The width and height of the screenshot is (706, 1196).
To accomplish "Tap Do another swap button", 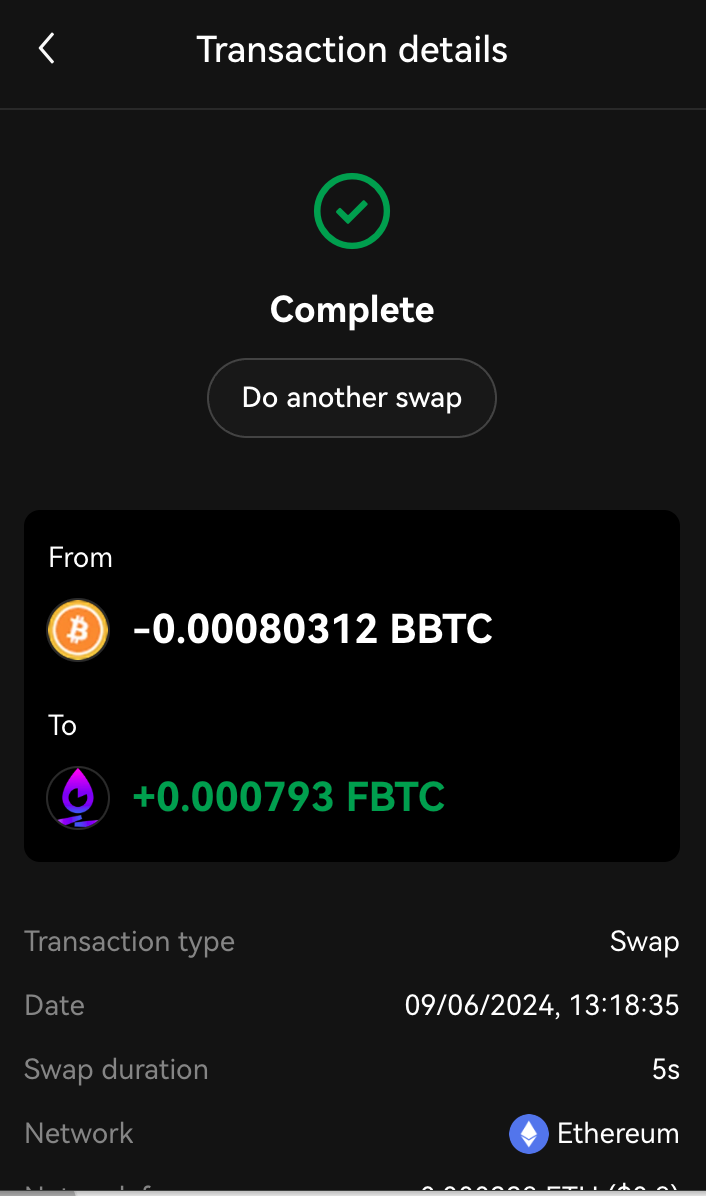I will click(x=351, y=397).
